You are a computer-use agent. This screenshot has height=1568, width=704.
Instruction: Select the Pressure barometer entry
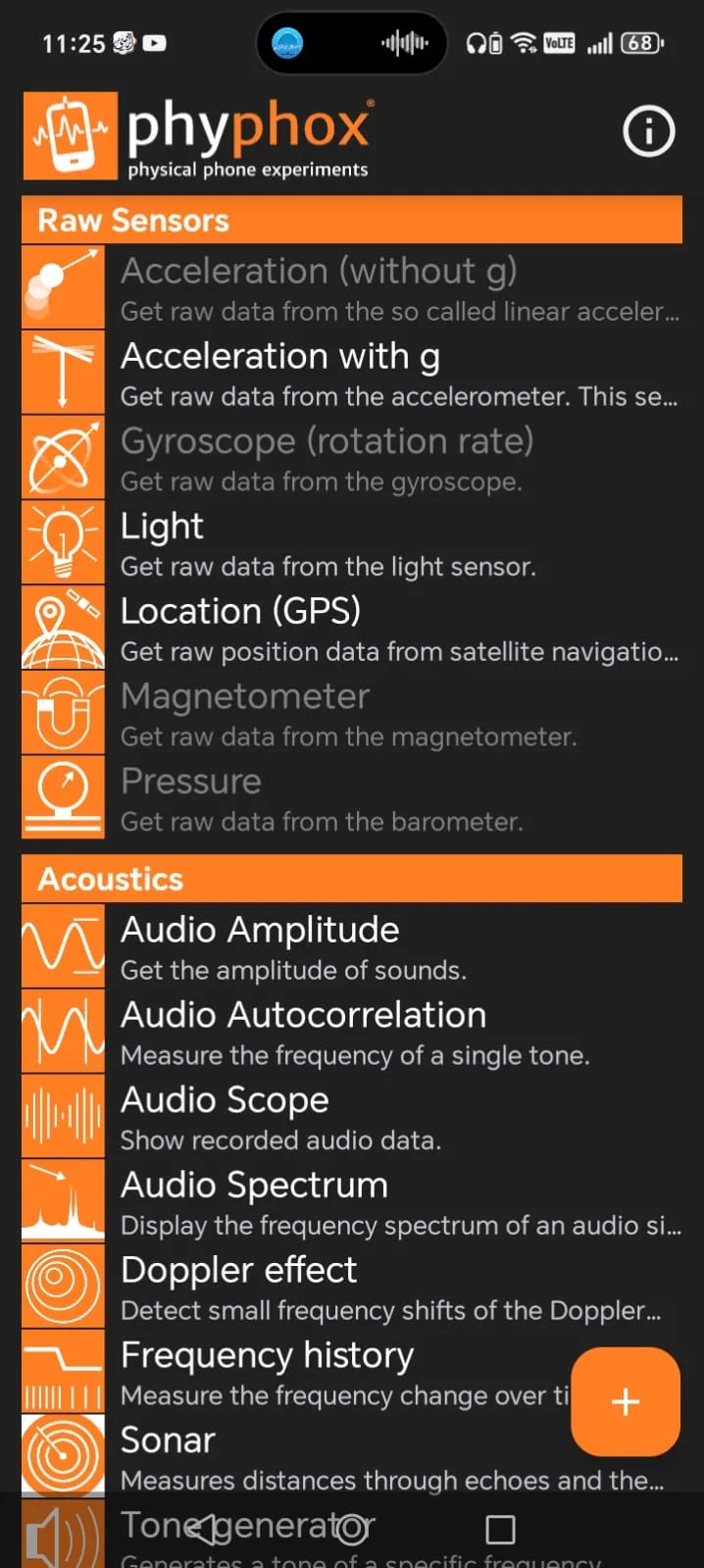tap(352, 798)
